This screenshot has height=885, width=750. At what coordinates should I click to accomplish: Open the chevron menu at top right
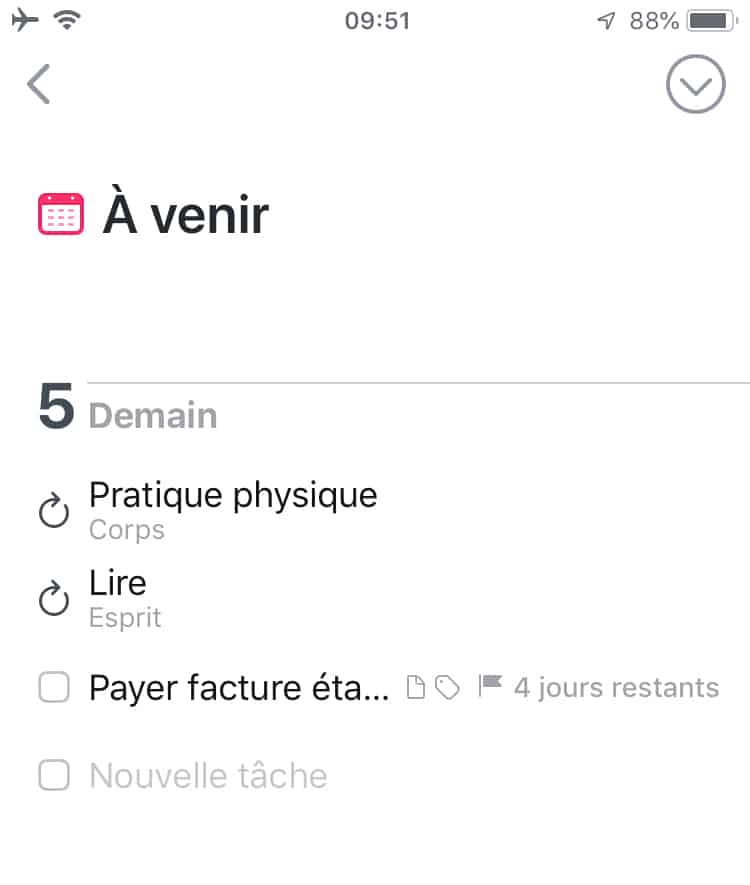[x=696, y=84]
